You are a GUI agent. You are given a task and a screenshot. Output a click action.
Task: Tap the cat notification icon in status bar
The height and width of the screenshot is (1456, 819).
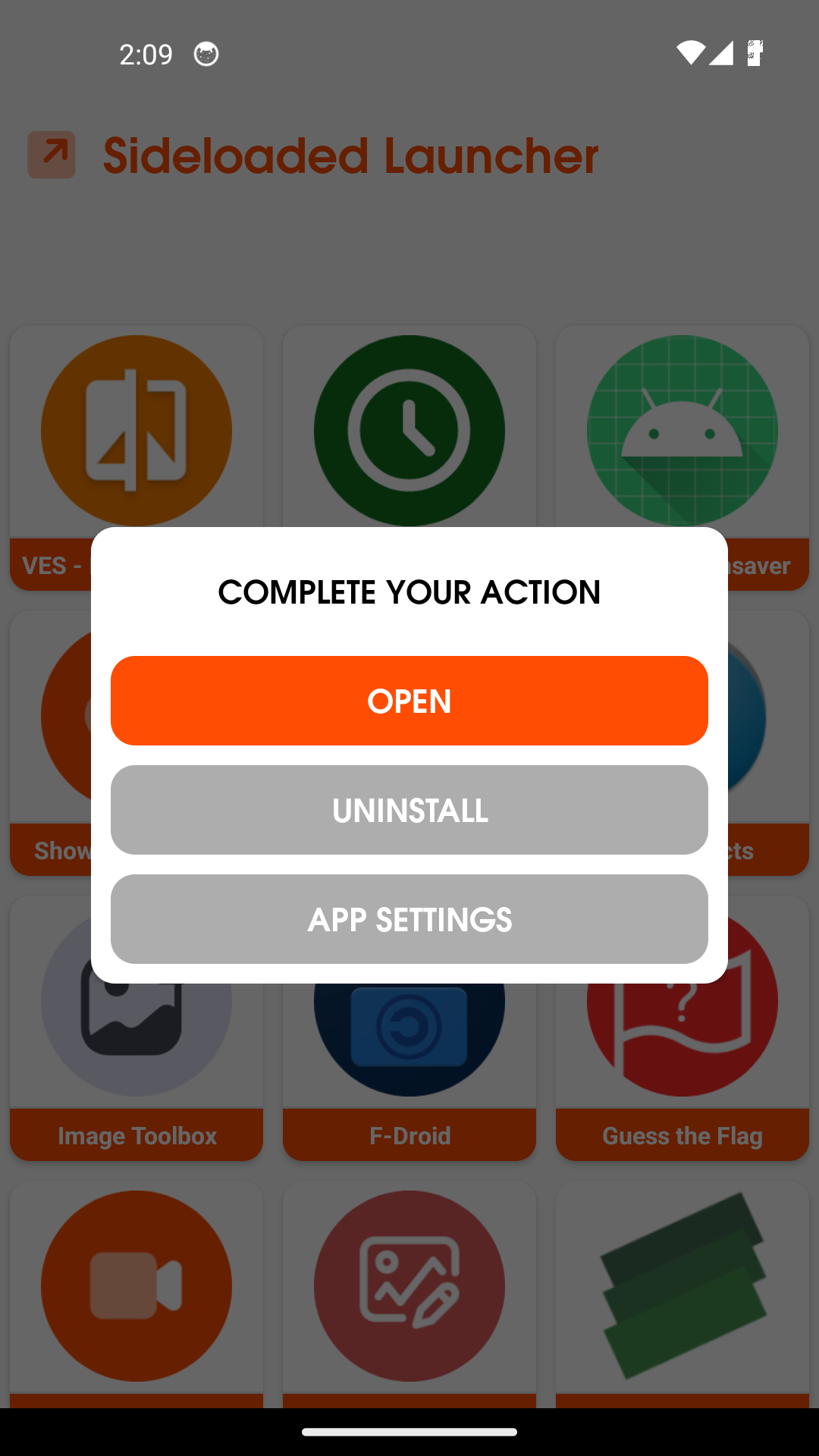205,55
